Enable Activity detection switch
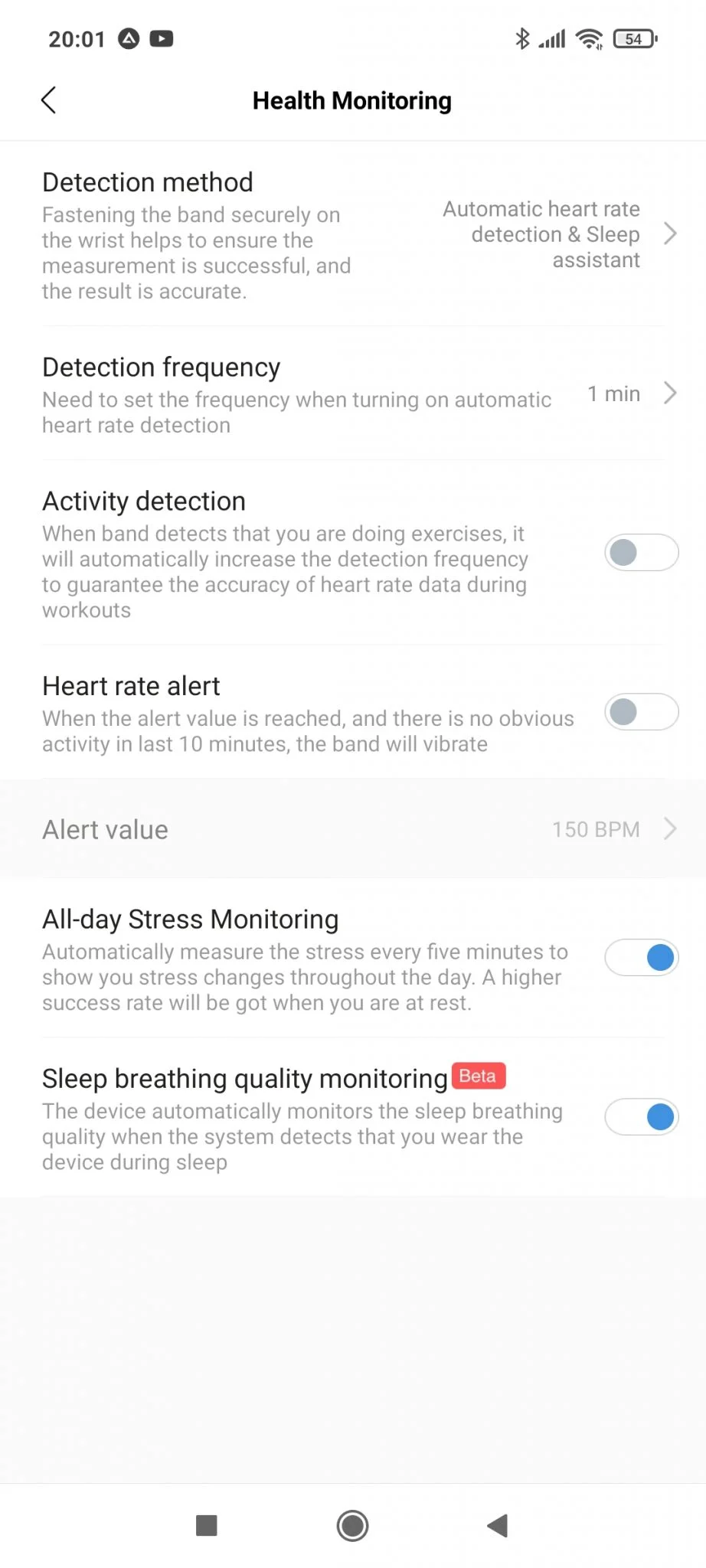The width and height of the screenshot is (706, 1568). (640, 553)
